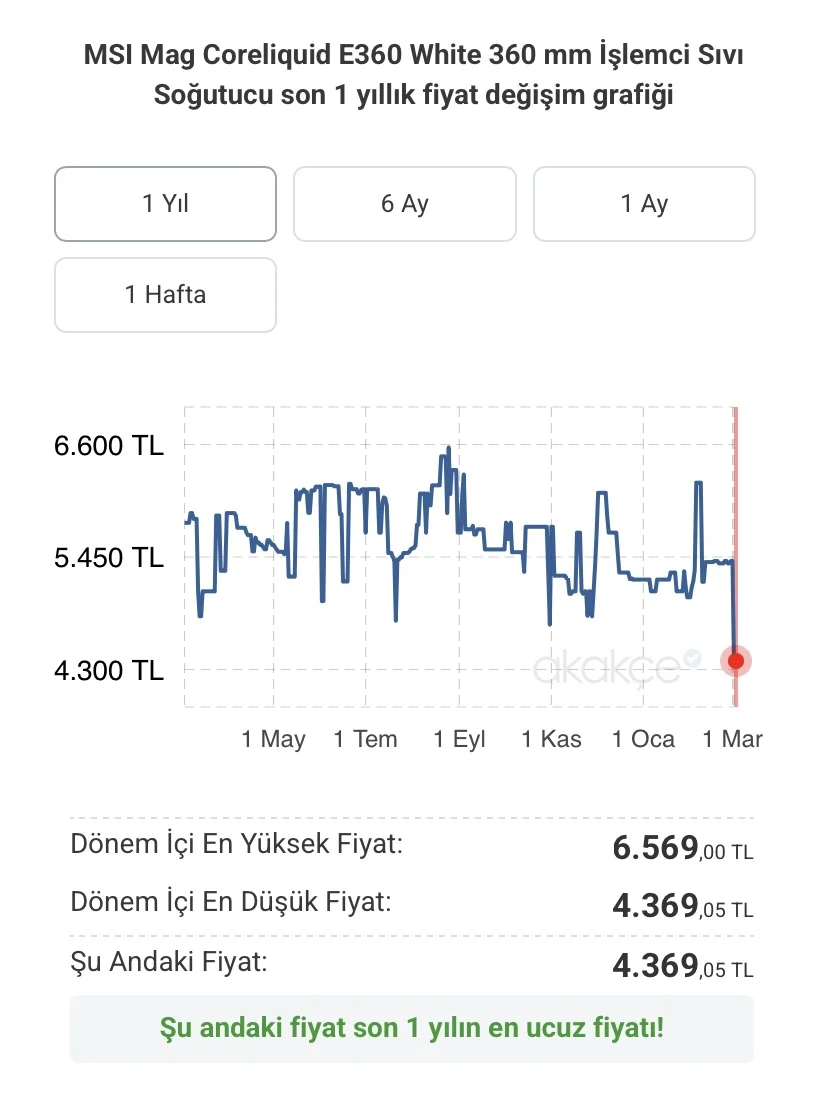Select the 1 Yıl price range
828x1106 pixels.
[165, 204]
